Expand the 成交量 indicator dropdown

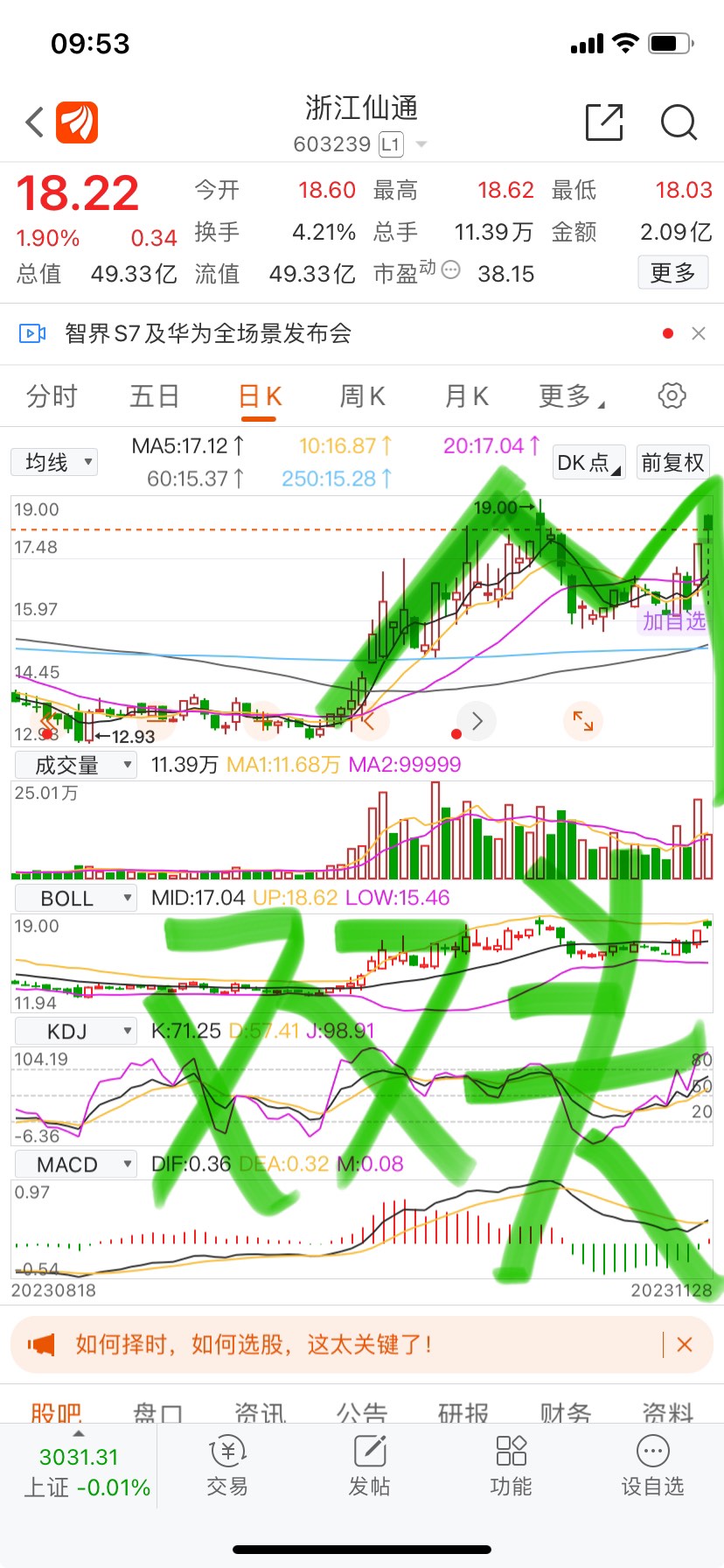(76, 766)
